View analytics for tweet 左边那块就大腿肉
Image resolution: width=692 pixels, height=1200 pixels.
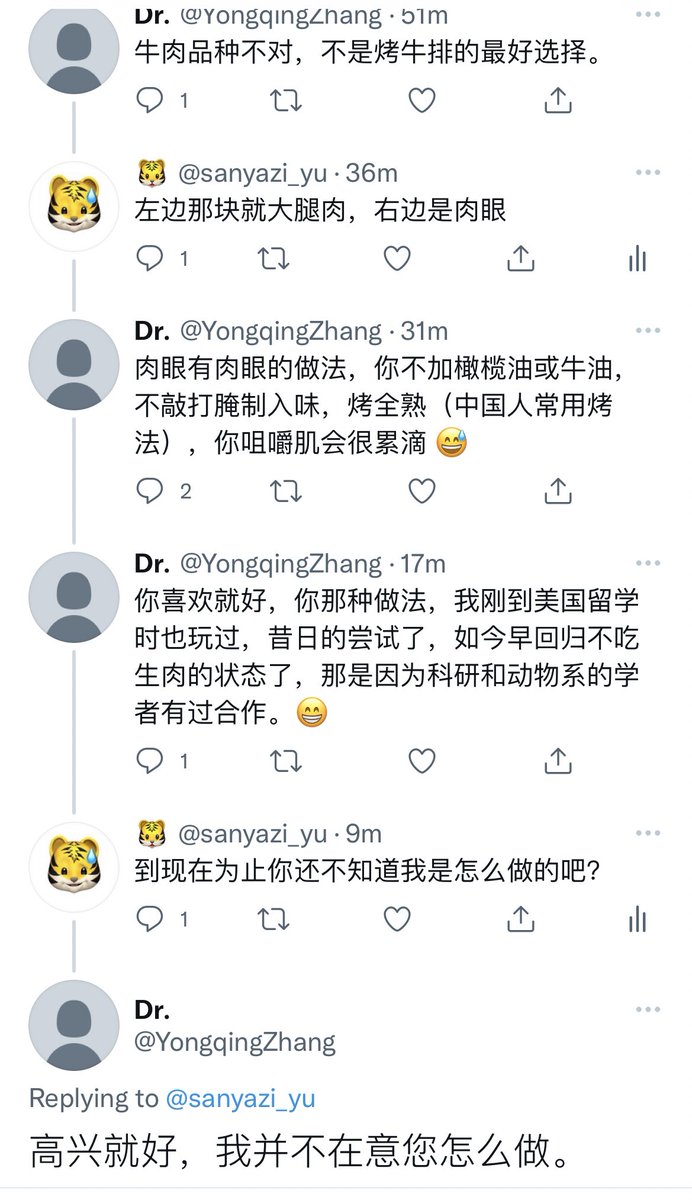click(x=637, y=259)
